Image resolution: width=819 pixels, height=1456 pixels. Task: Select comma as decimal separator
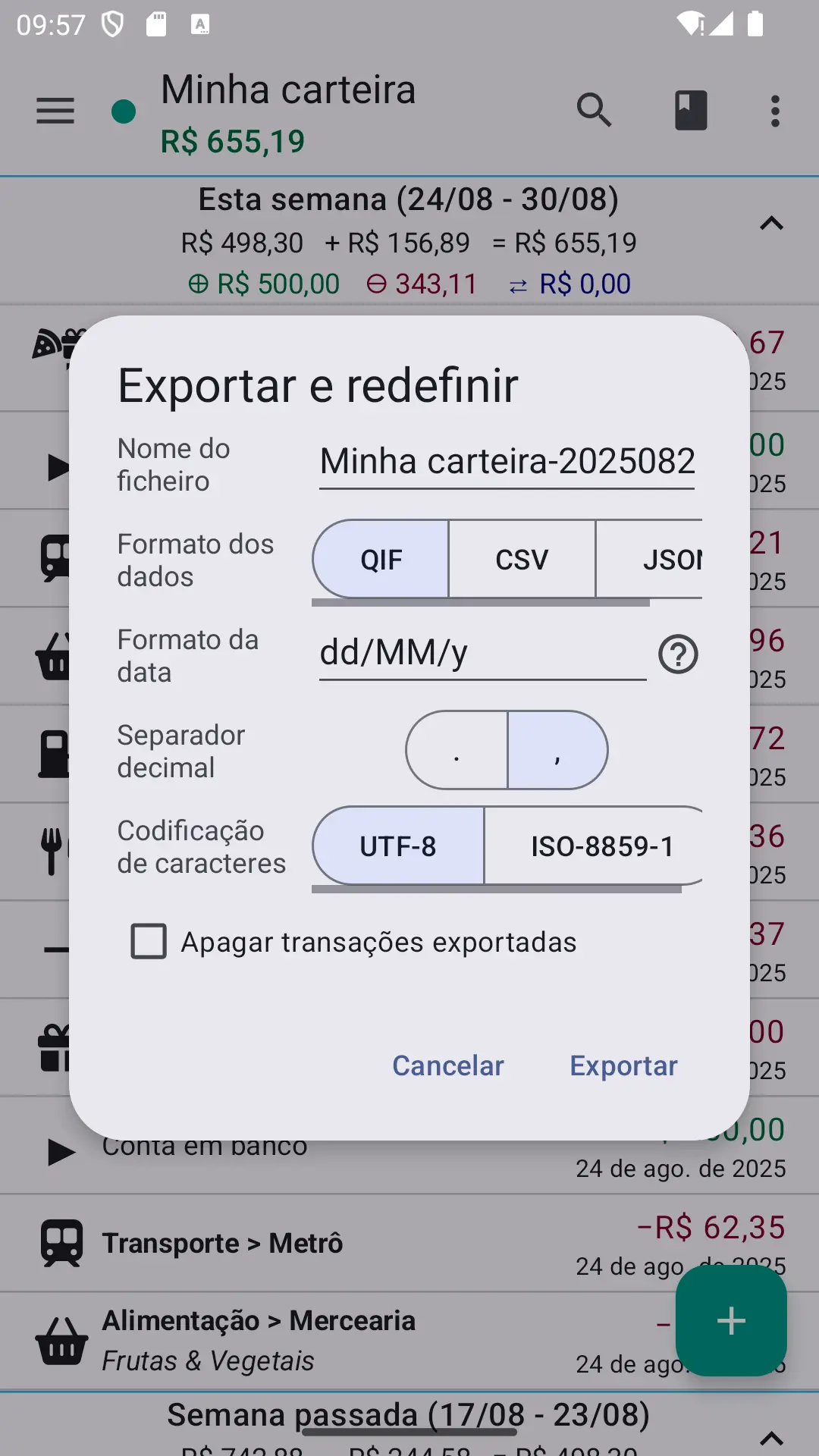[557, 750]
